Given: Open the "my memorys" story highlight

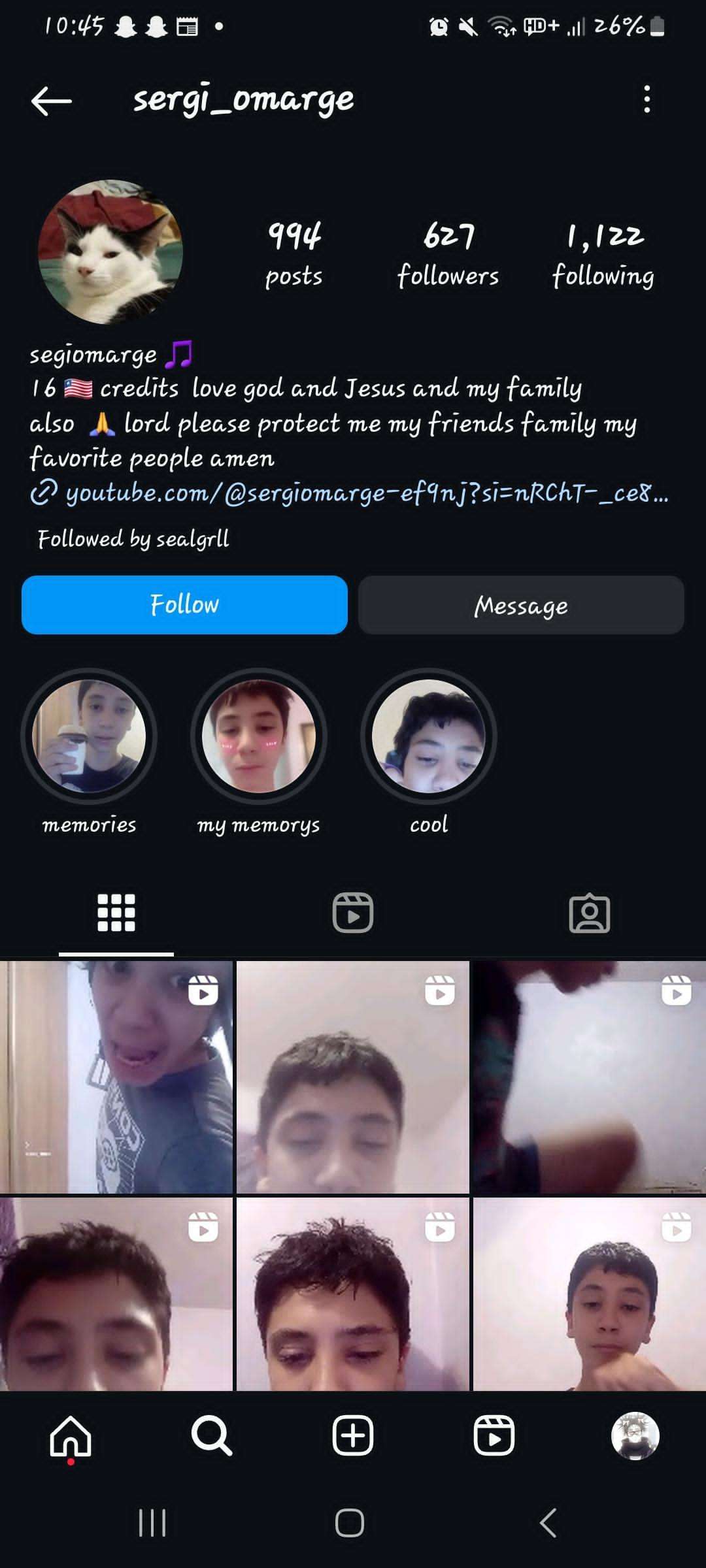Looking at the screenshot, I should [x=259, y=736].
